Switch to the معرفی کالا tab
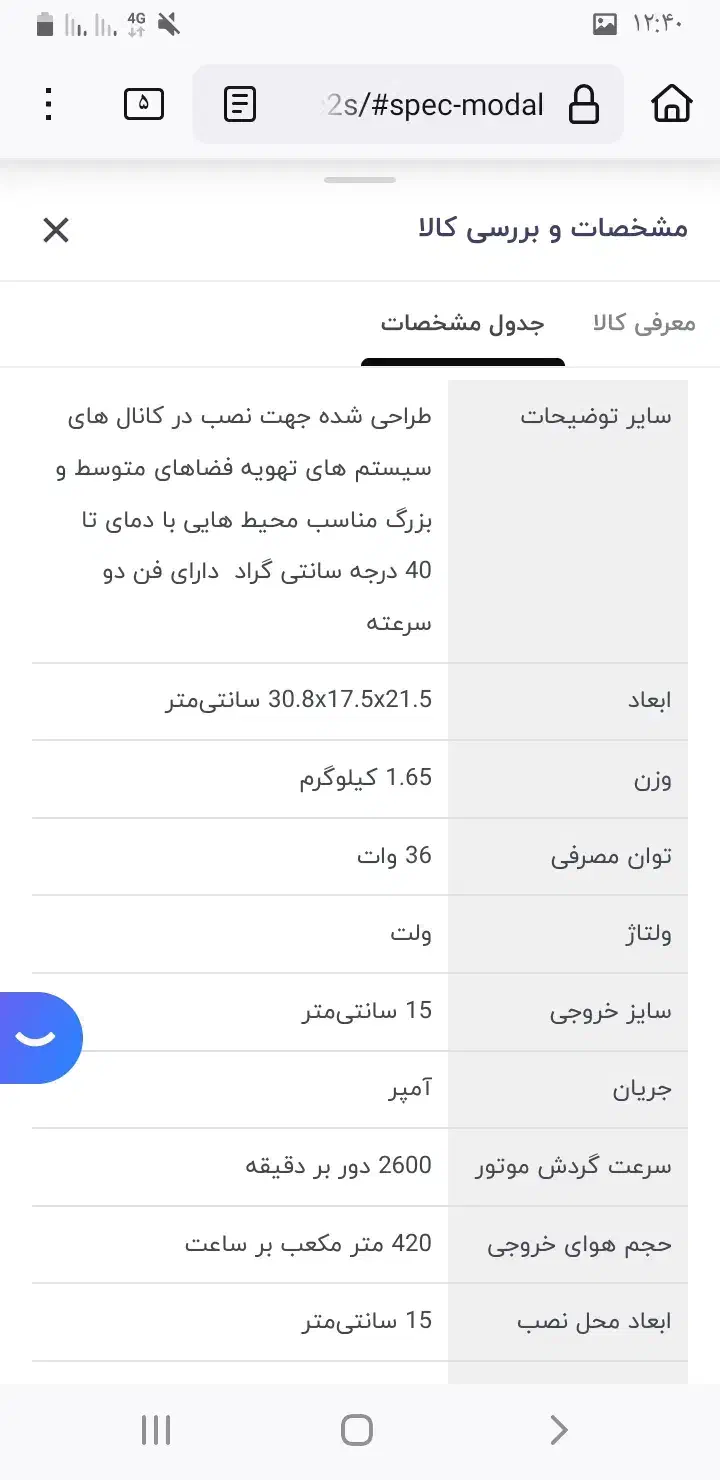This screenshot has width=720, height=1480. click(x=644, y=322)
